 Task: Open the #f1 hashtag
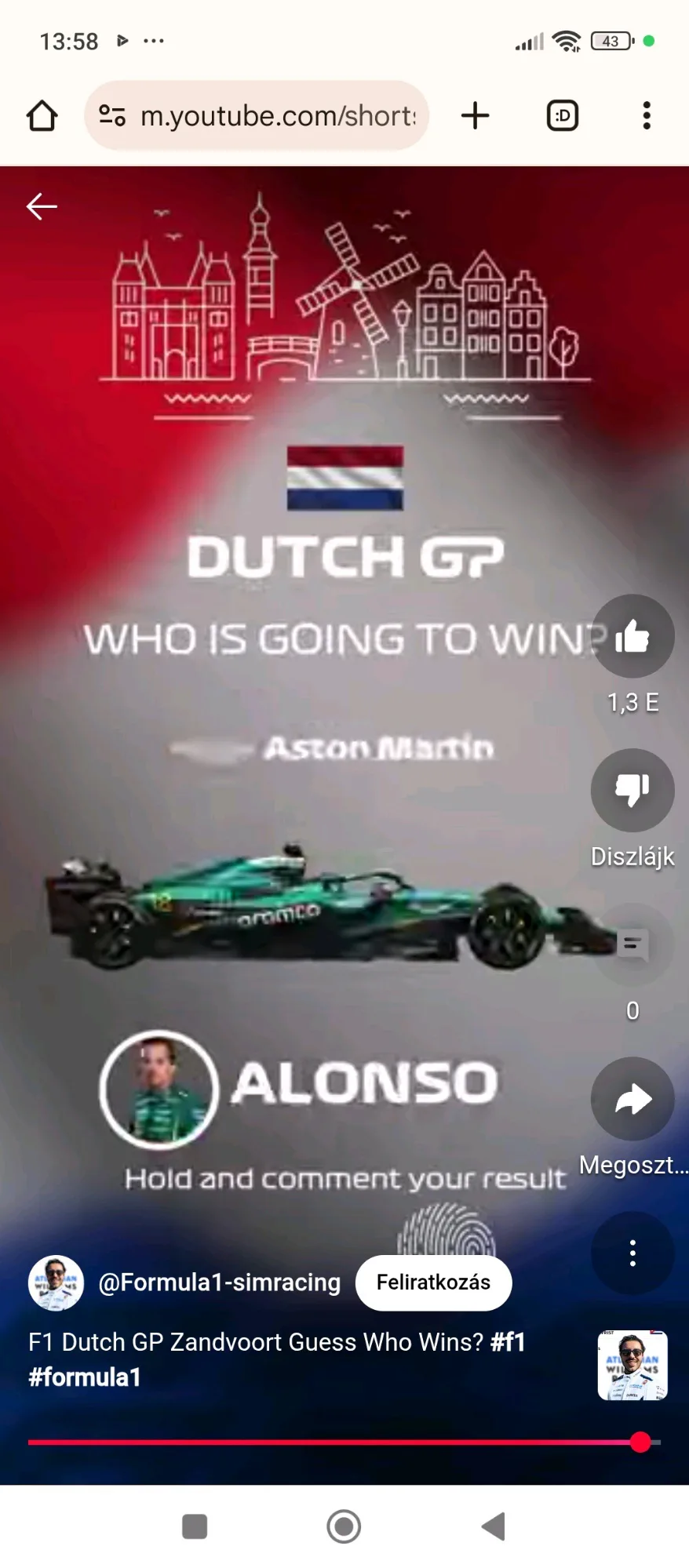(508, 1342)
